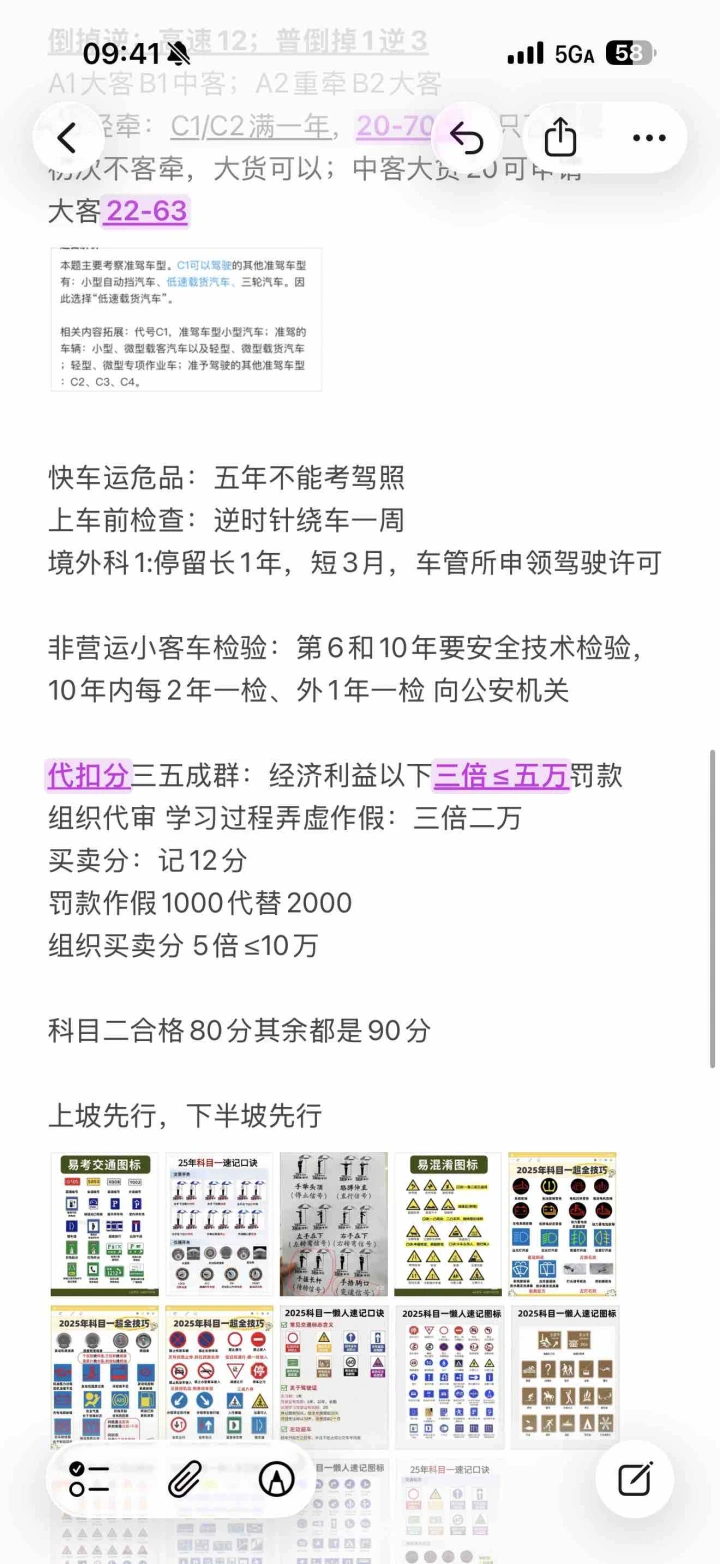
Task: Add a checklist to the note
Action: click(x=90, y=1478)
